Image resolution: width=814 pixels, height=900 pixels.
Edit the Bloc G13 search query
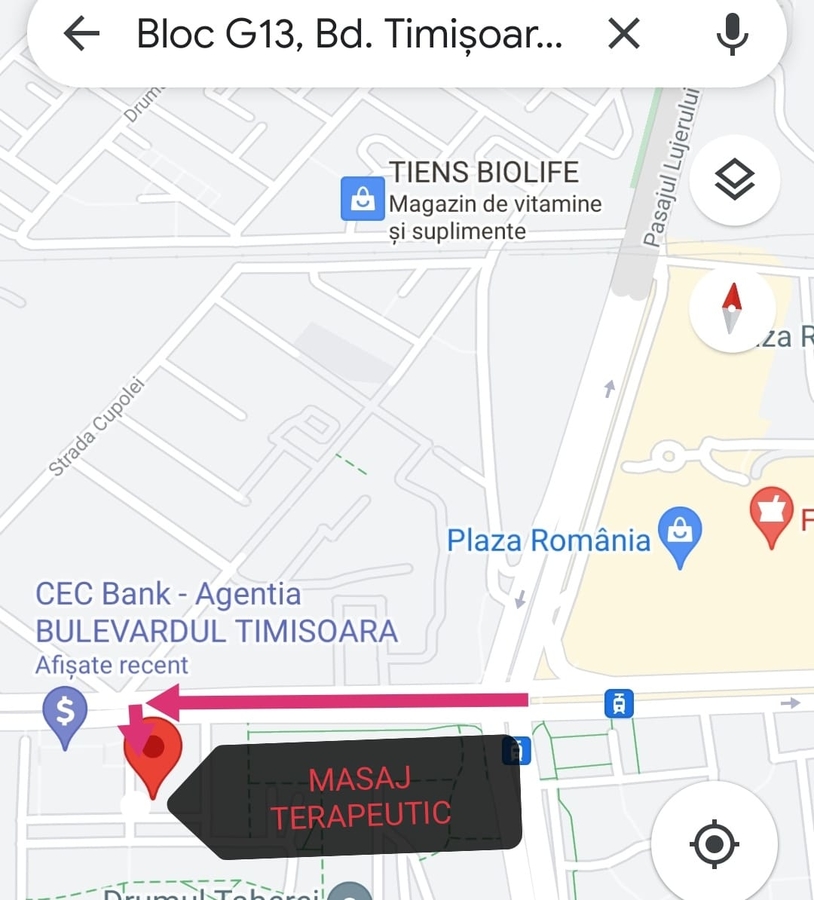tap(350, 35)
